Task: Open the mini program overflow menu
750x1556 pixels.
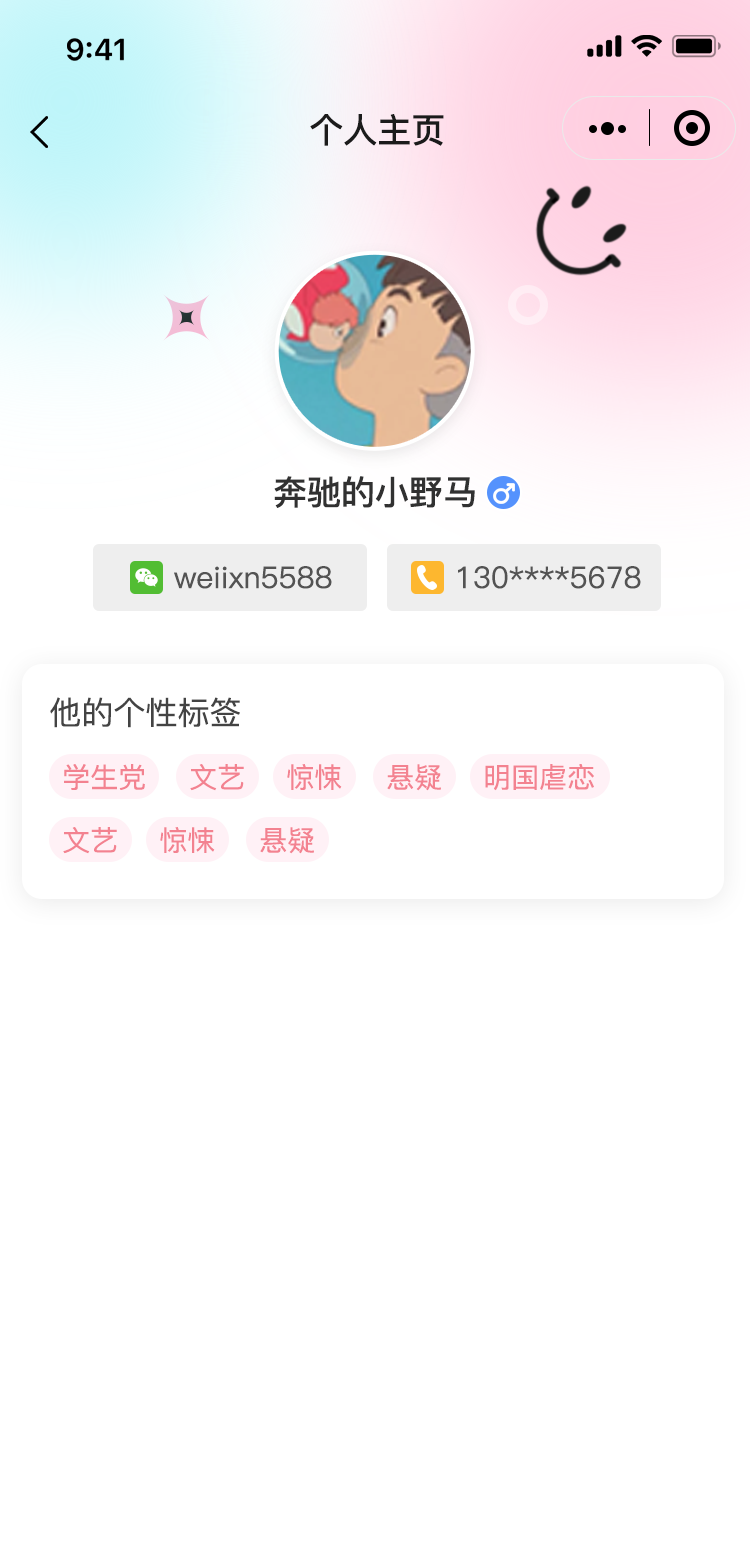Action: [x=607, y=129]
